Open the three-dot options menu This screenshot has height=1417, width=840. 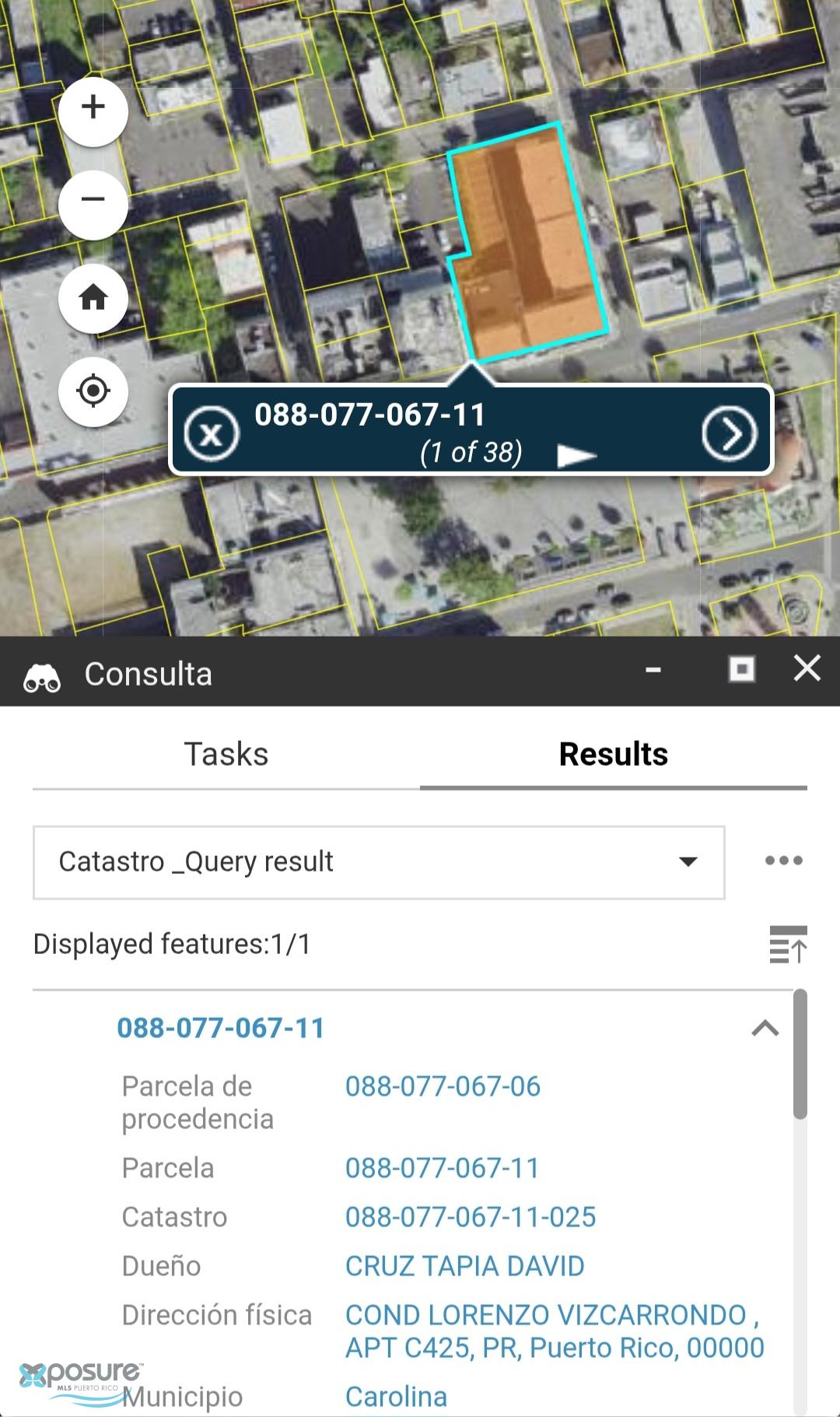click(783, 861)
